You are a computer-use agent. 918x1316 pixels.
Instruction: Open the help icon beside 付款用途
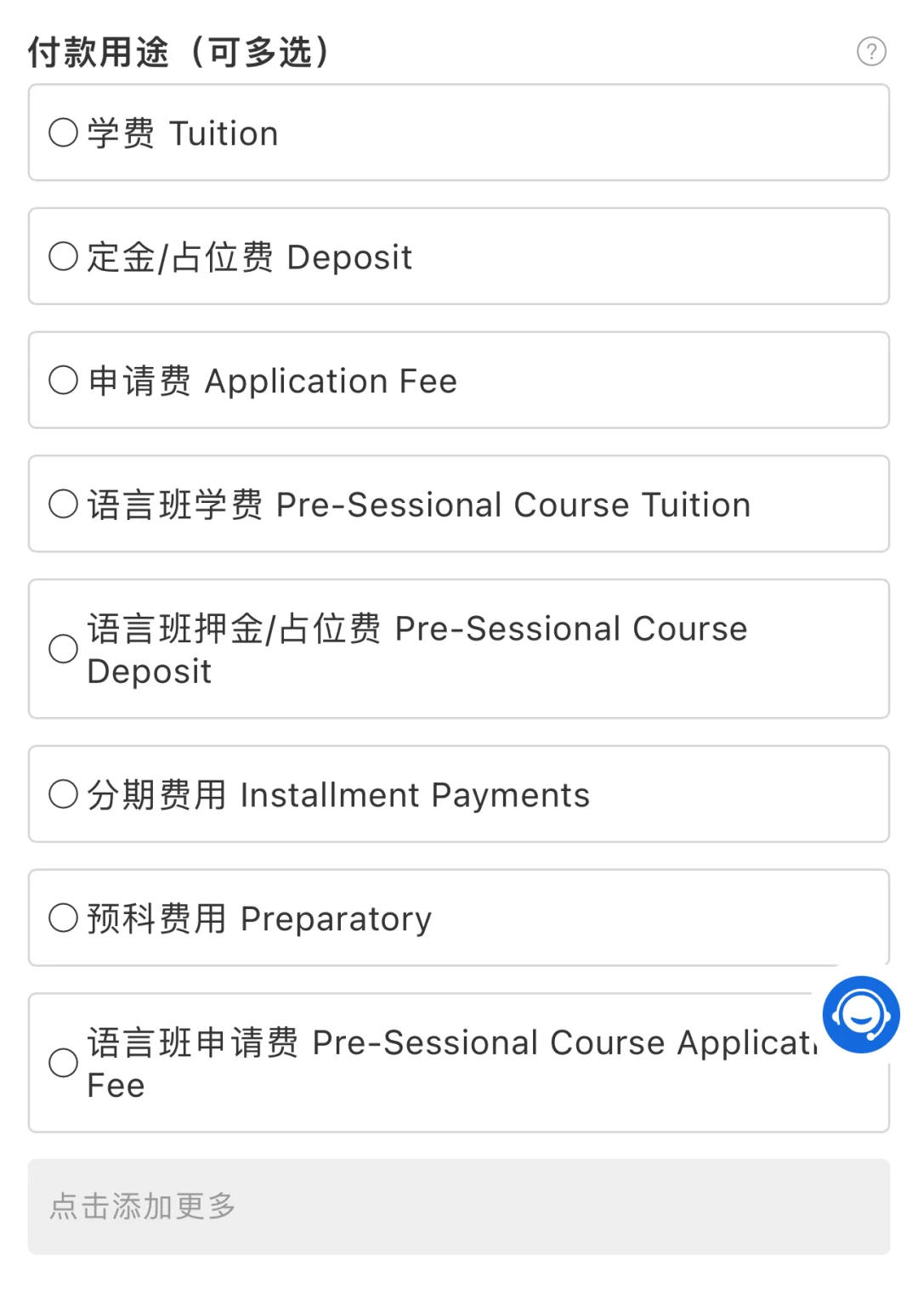coord(871,52)
